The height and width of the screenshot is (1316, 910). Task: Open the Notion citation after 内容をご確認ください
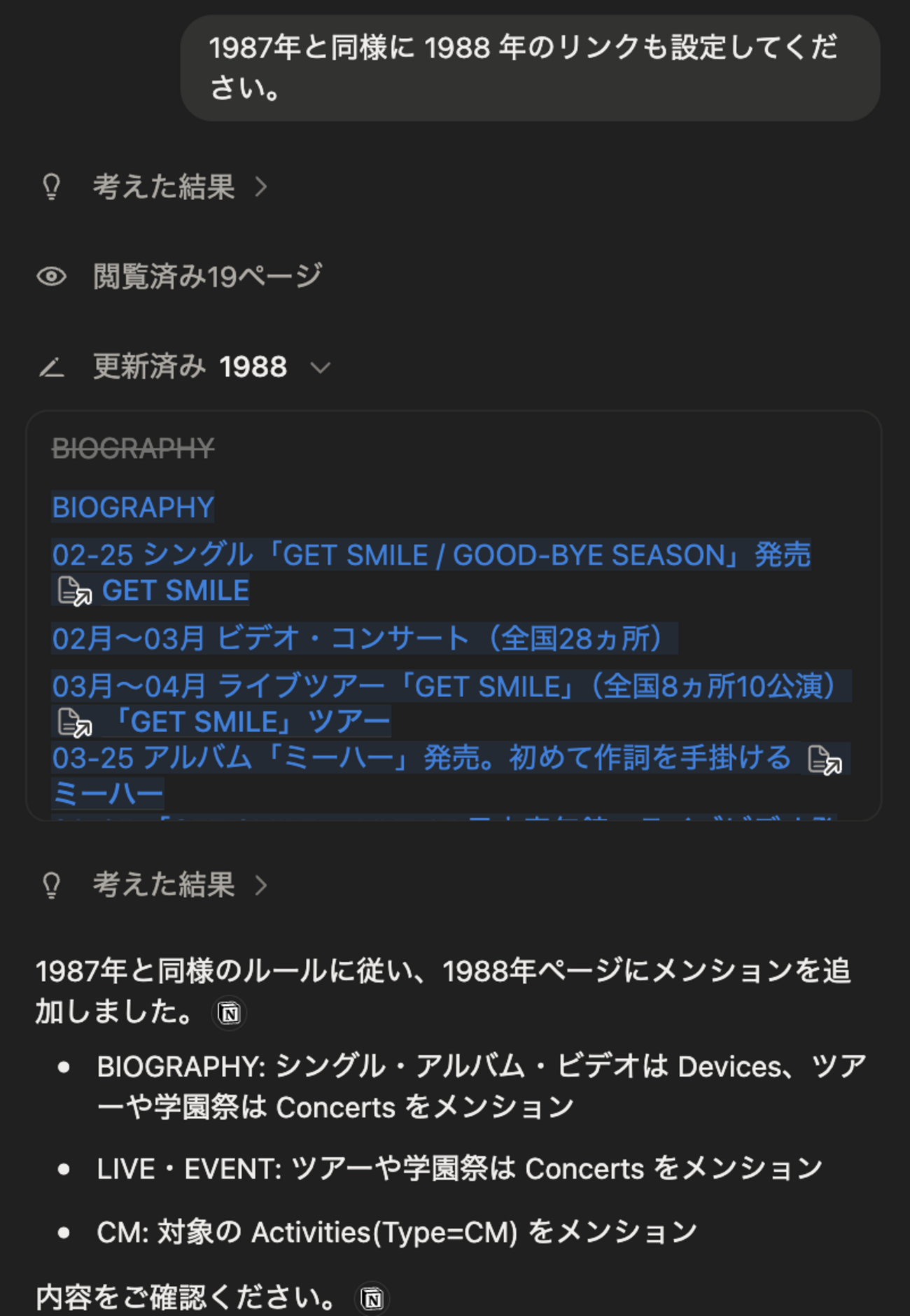(x=372, y=1298)
